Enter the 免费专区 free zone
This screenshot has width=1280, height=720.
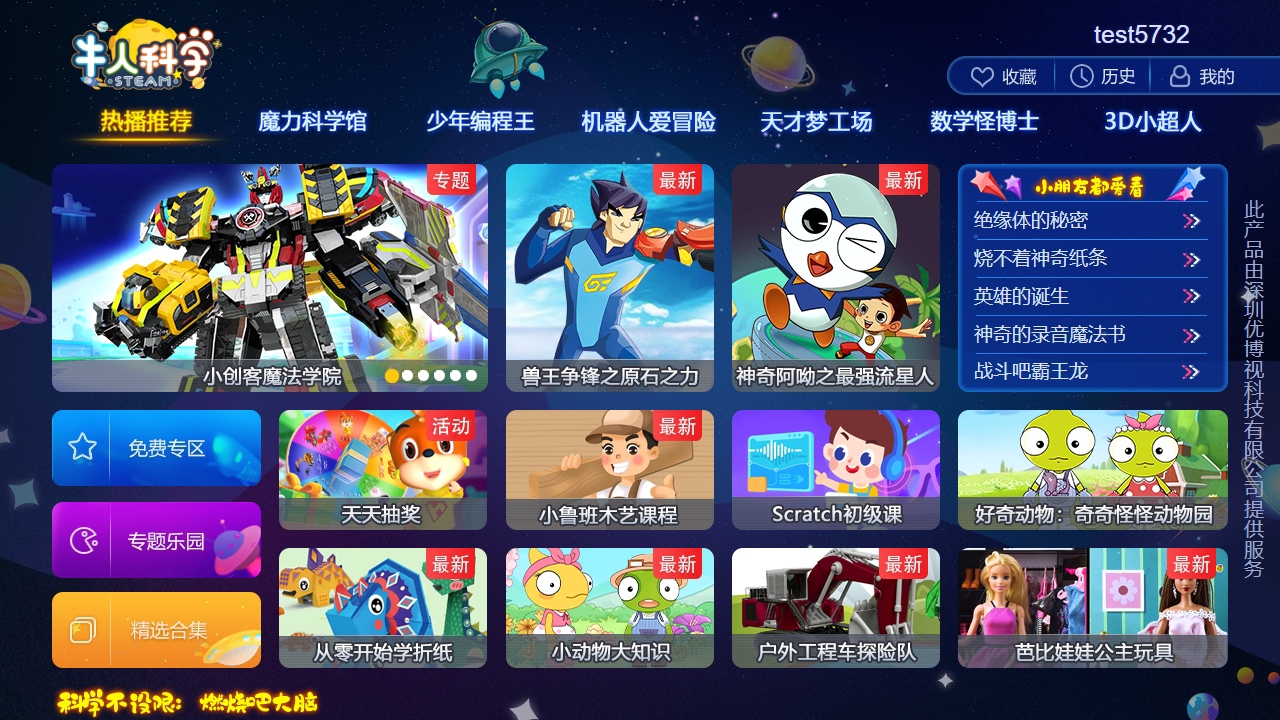pyautogui.click(x=156, y=448)
